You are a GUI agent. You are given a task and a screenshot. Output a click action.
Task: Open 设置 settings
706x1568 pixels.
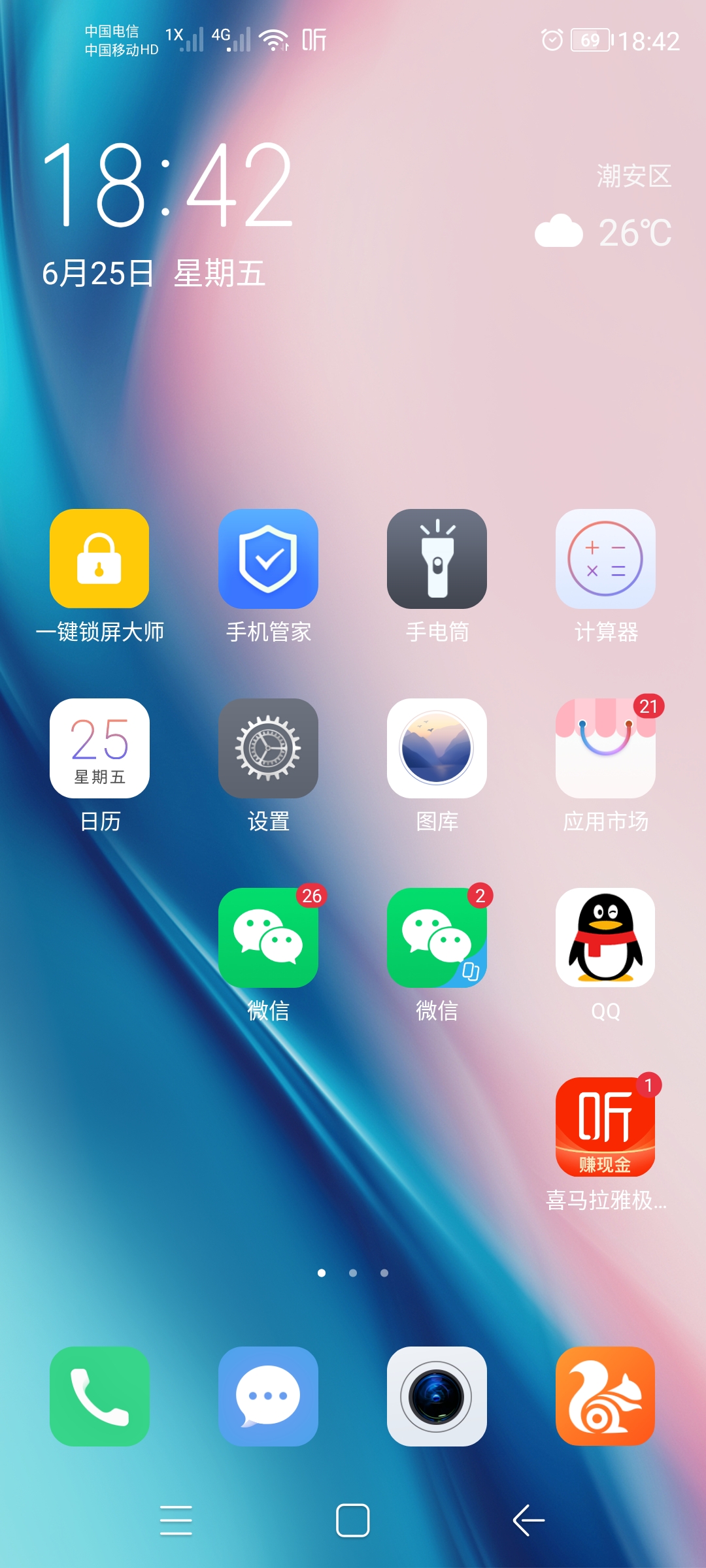268,749
